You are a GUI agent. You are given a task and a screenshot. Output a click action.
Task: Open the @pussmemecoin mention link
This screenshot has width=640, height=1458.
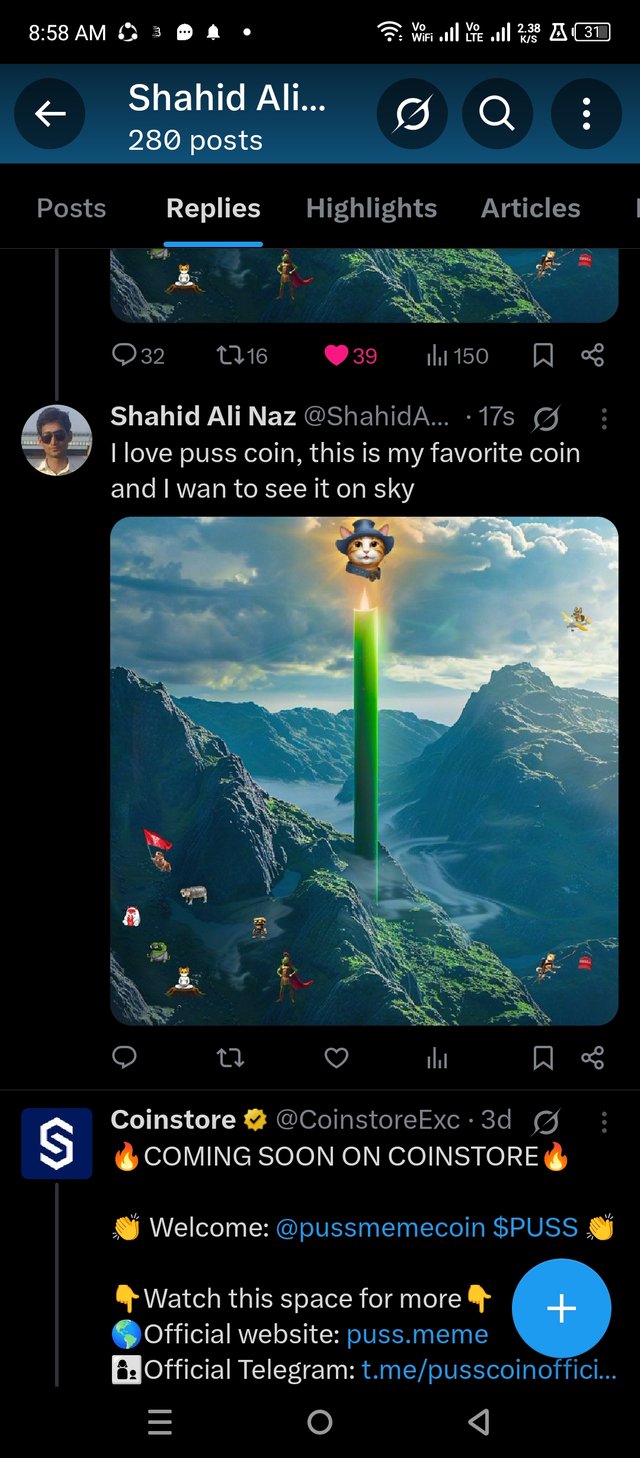coord(380,1228)
